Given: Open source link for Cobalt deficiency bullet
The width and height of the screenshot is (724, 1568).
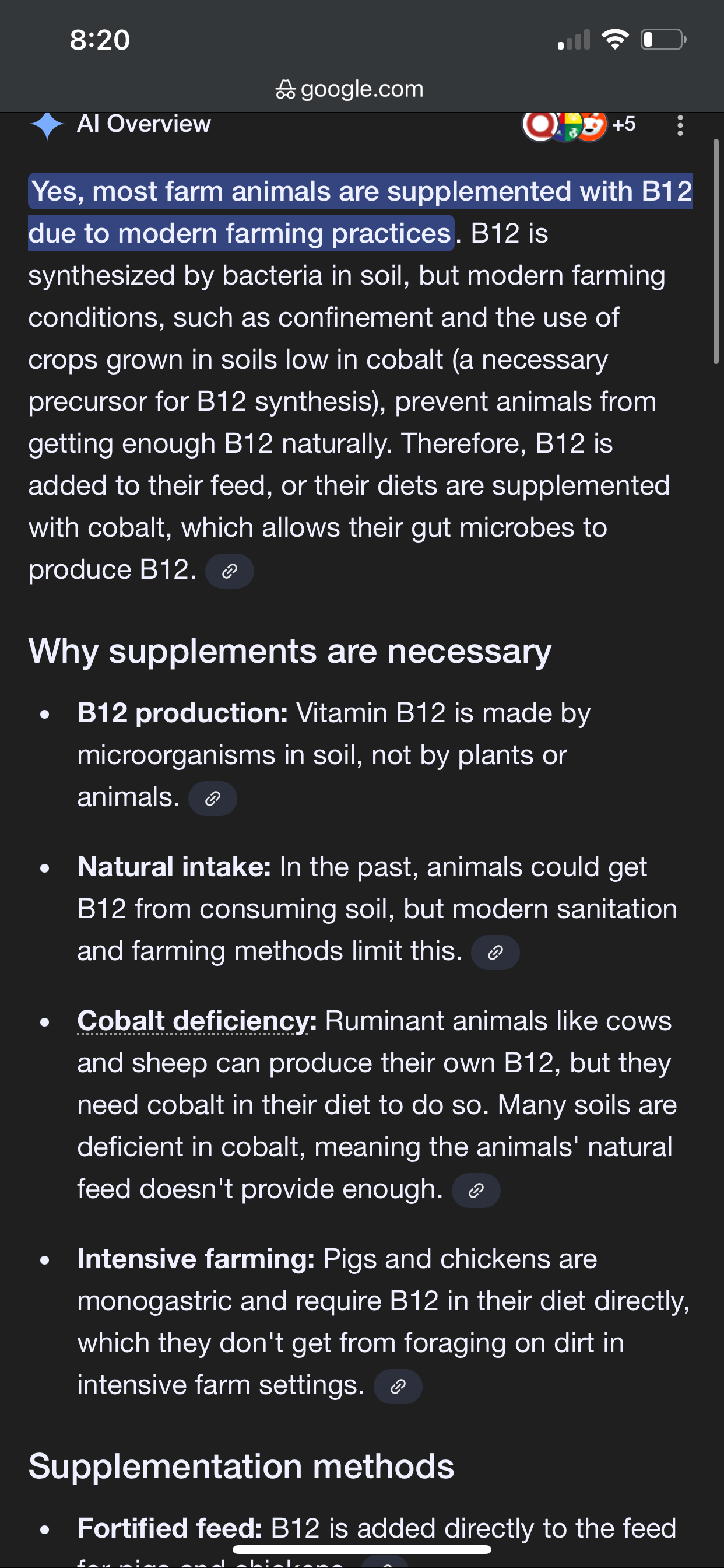Looking at the screenshot, I should [x=476, y=1191].
